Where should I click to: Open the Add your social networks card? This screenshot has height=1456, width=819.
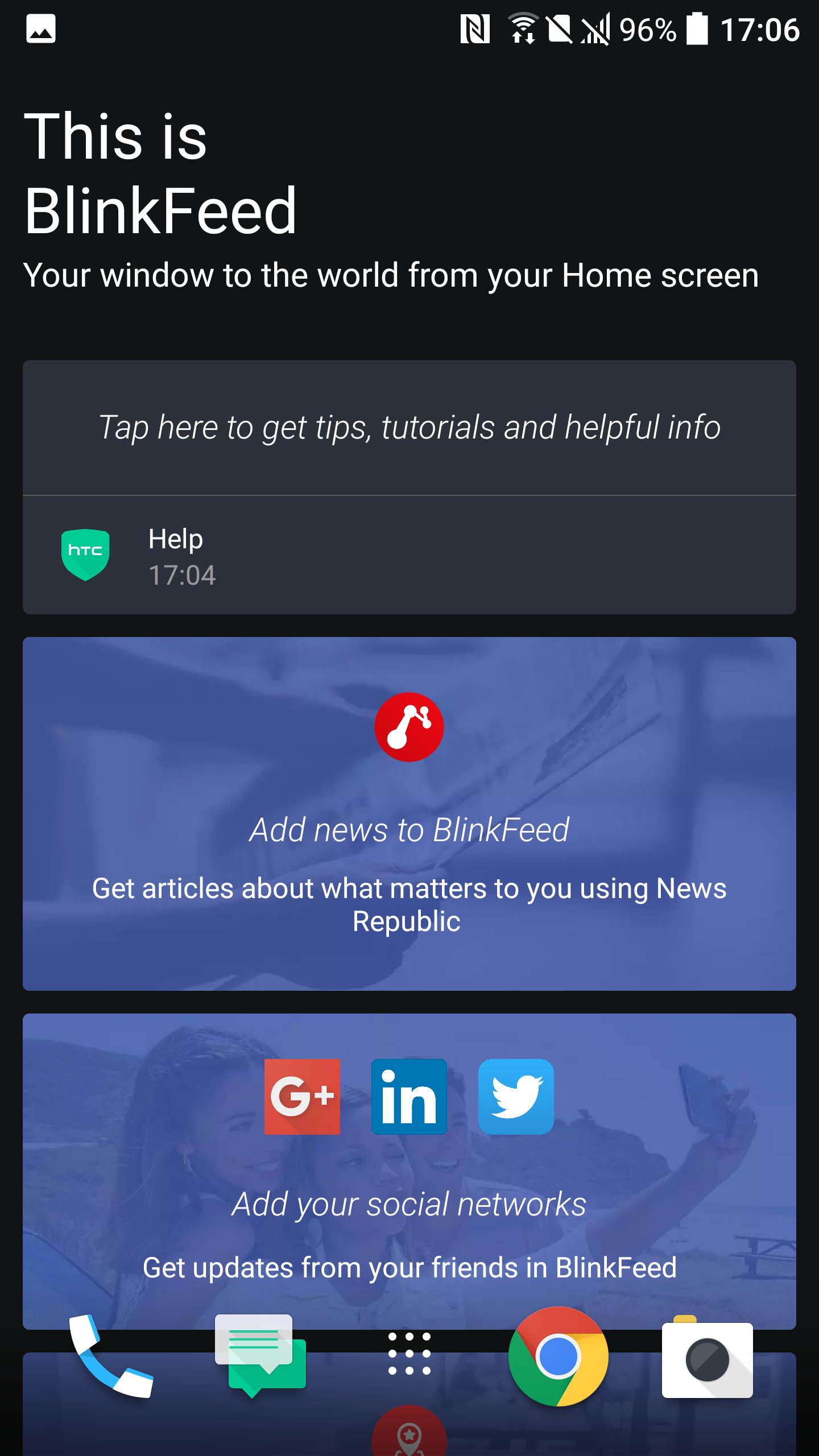pos(409,1172)
